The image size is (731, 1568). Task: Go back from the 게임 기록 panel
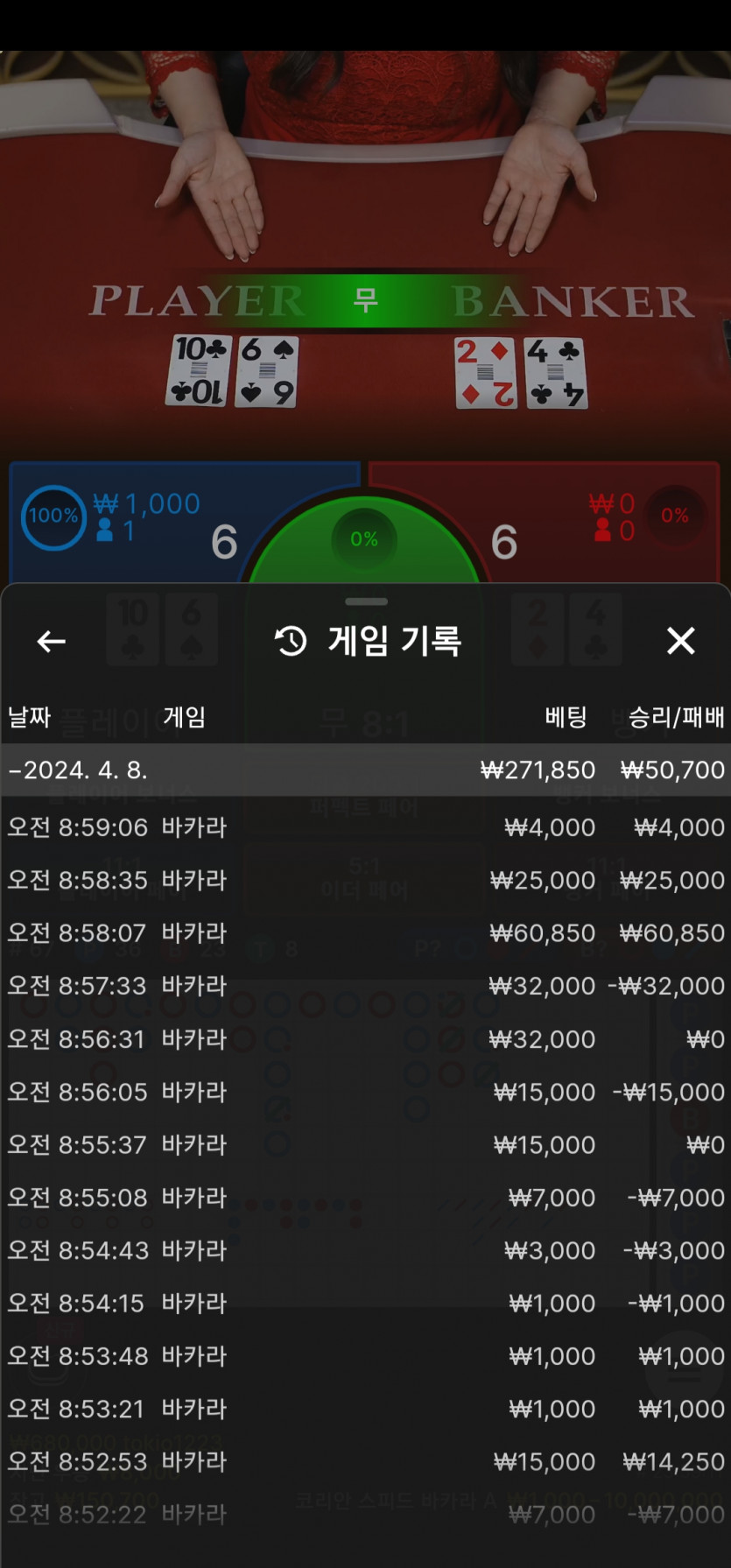[51, 642]
